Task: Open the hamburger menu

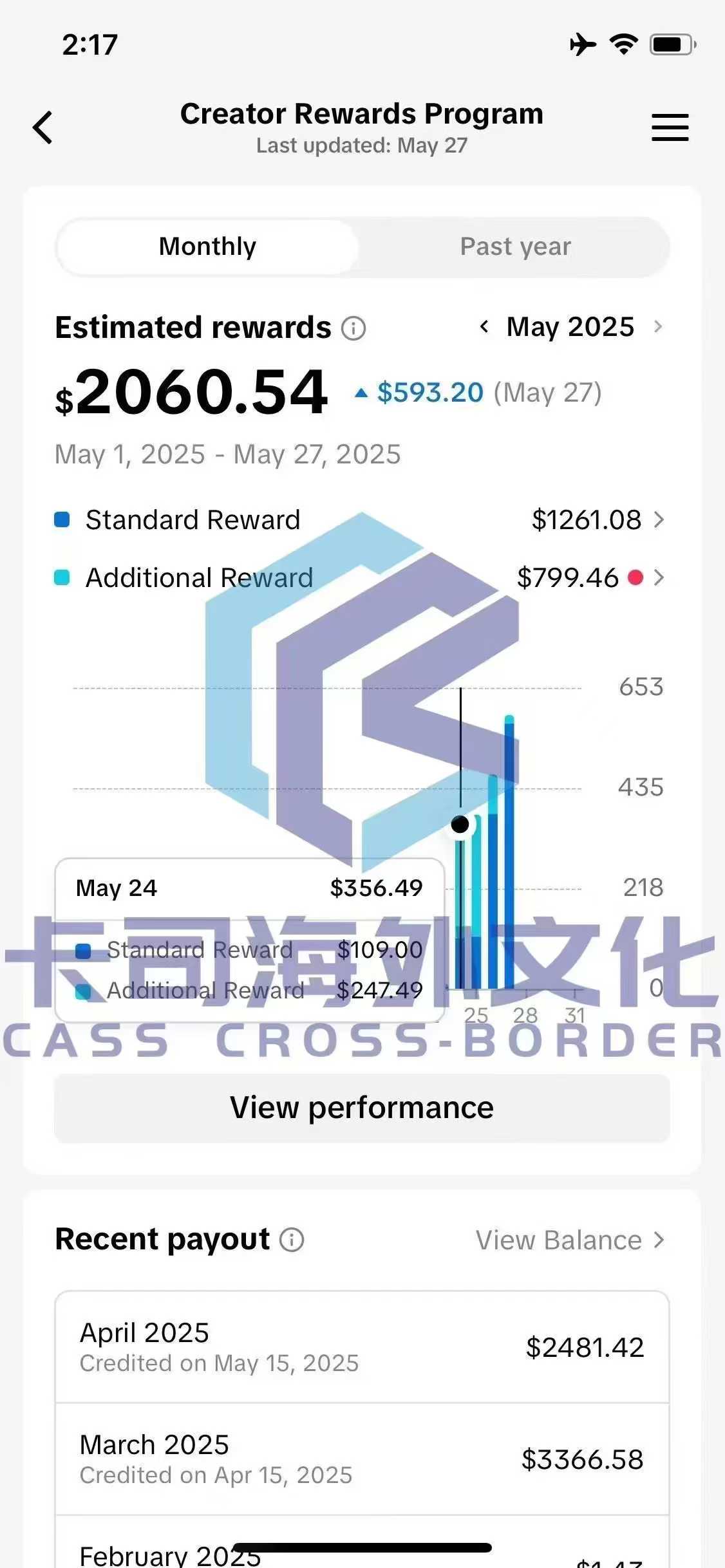Action: (670, 127)
